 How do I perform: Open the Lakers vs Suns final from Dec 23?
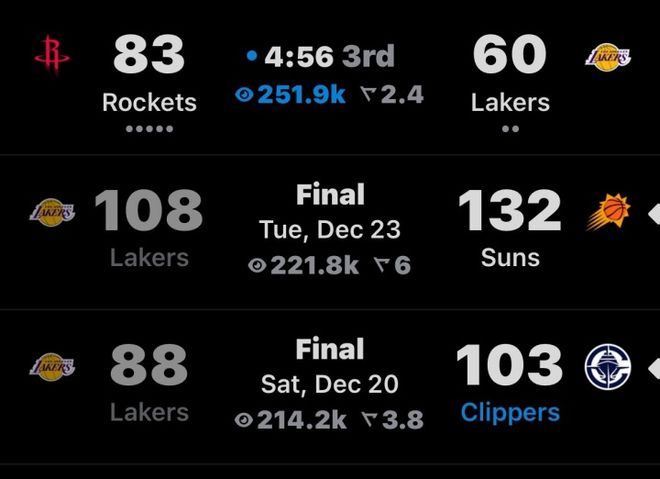pos(330,229)
